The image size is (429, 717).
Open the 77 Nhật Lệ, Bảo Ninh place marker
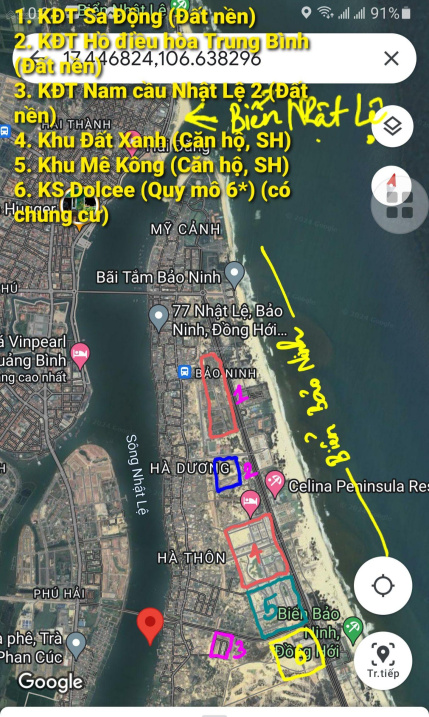[159, 318]
